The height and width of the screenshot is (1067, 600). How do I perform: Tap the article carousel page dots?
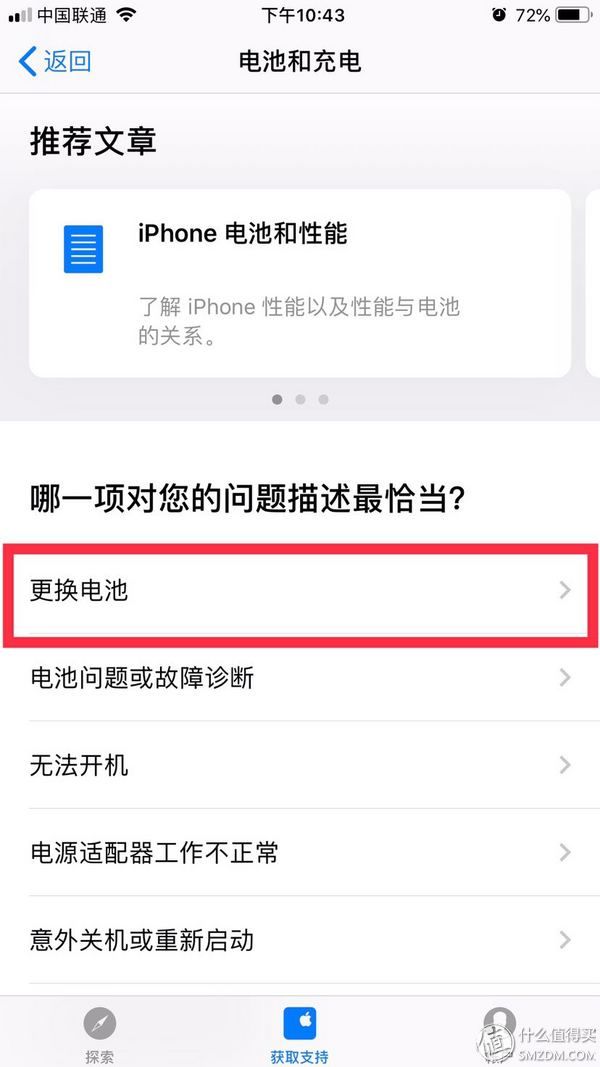pyautogui.click(x=300, y=399)
